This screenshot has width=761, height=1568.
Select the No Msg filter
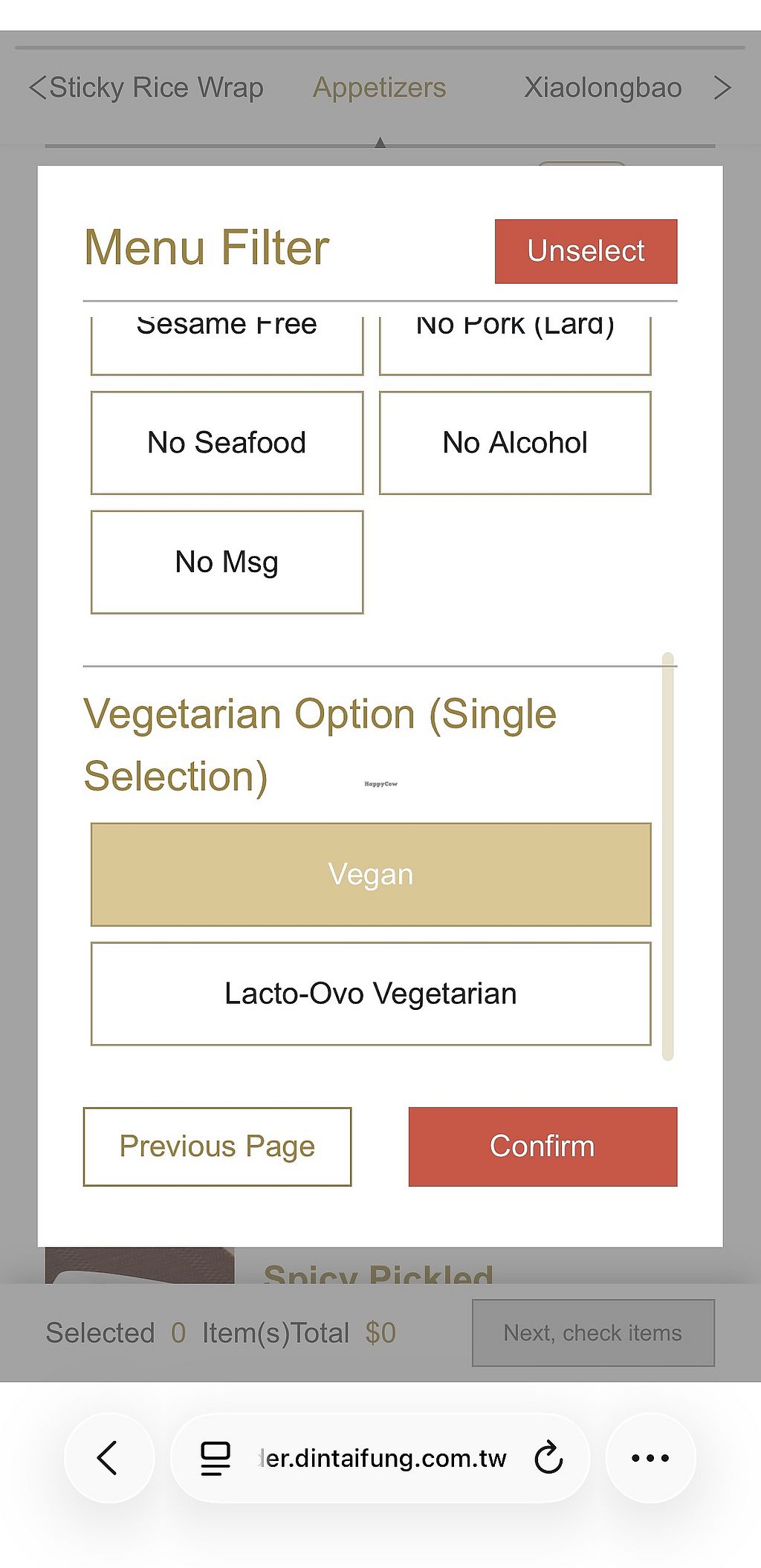[x=227, y=562]
